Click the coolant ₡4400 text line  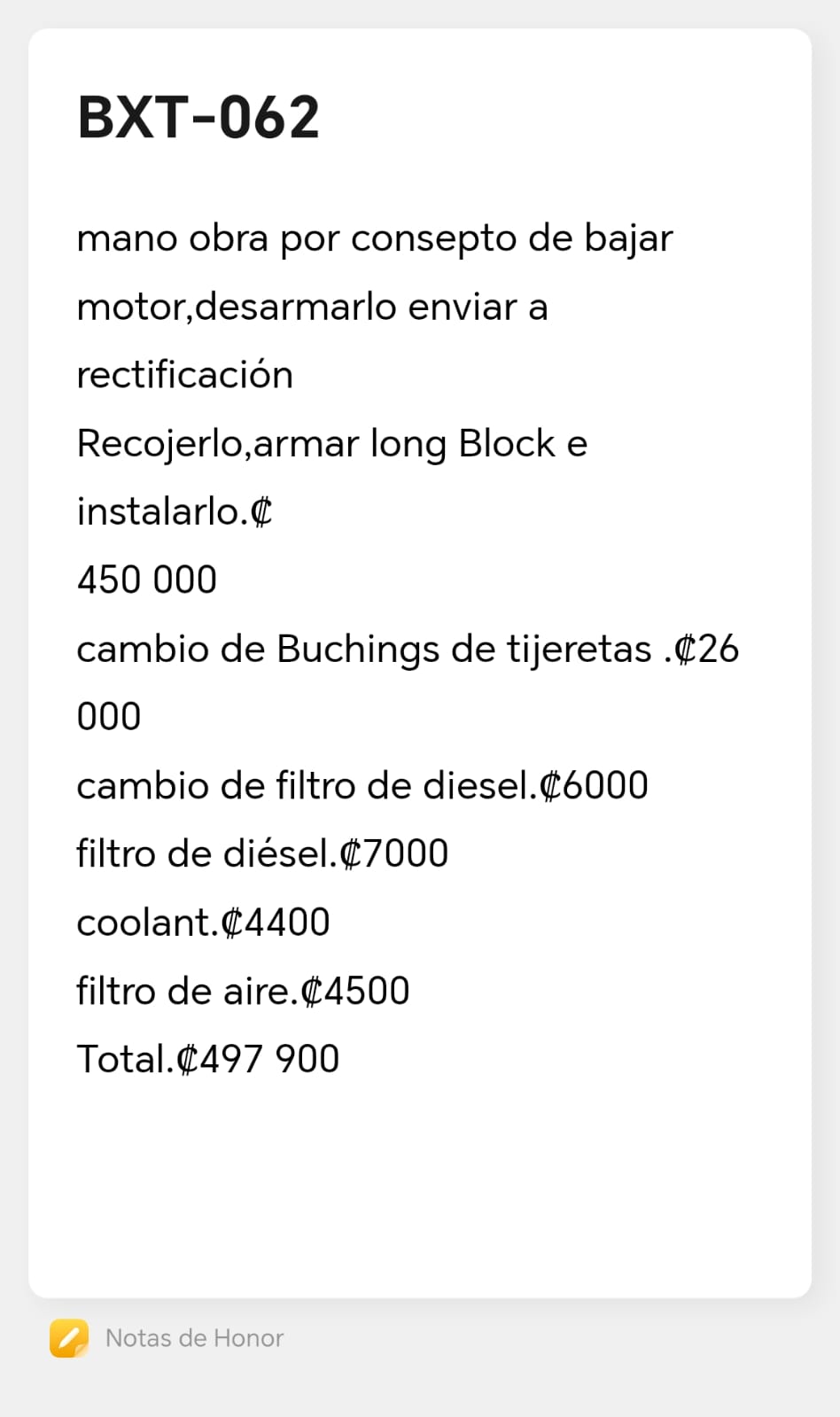point(202,922)
